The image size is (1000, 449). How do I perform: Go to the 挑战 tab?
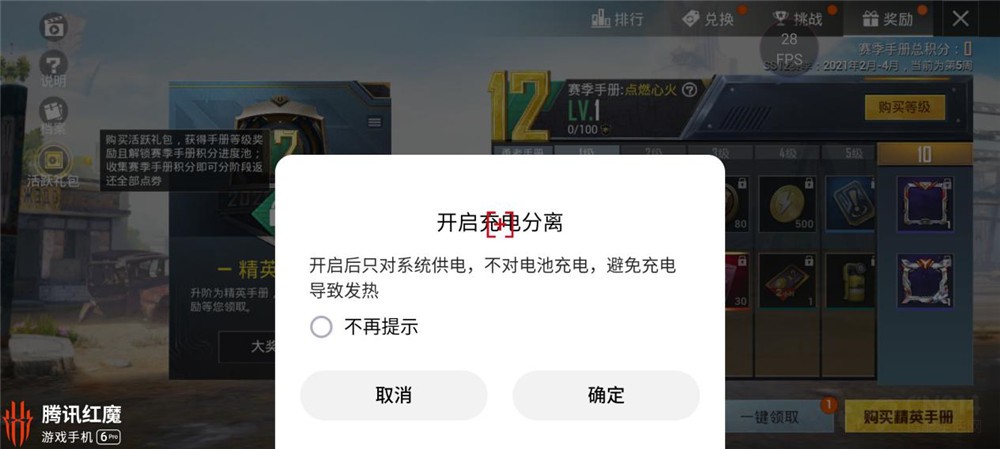(798, 18)
